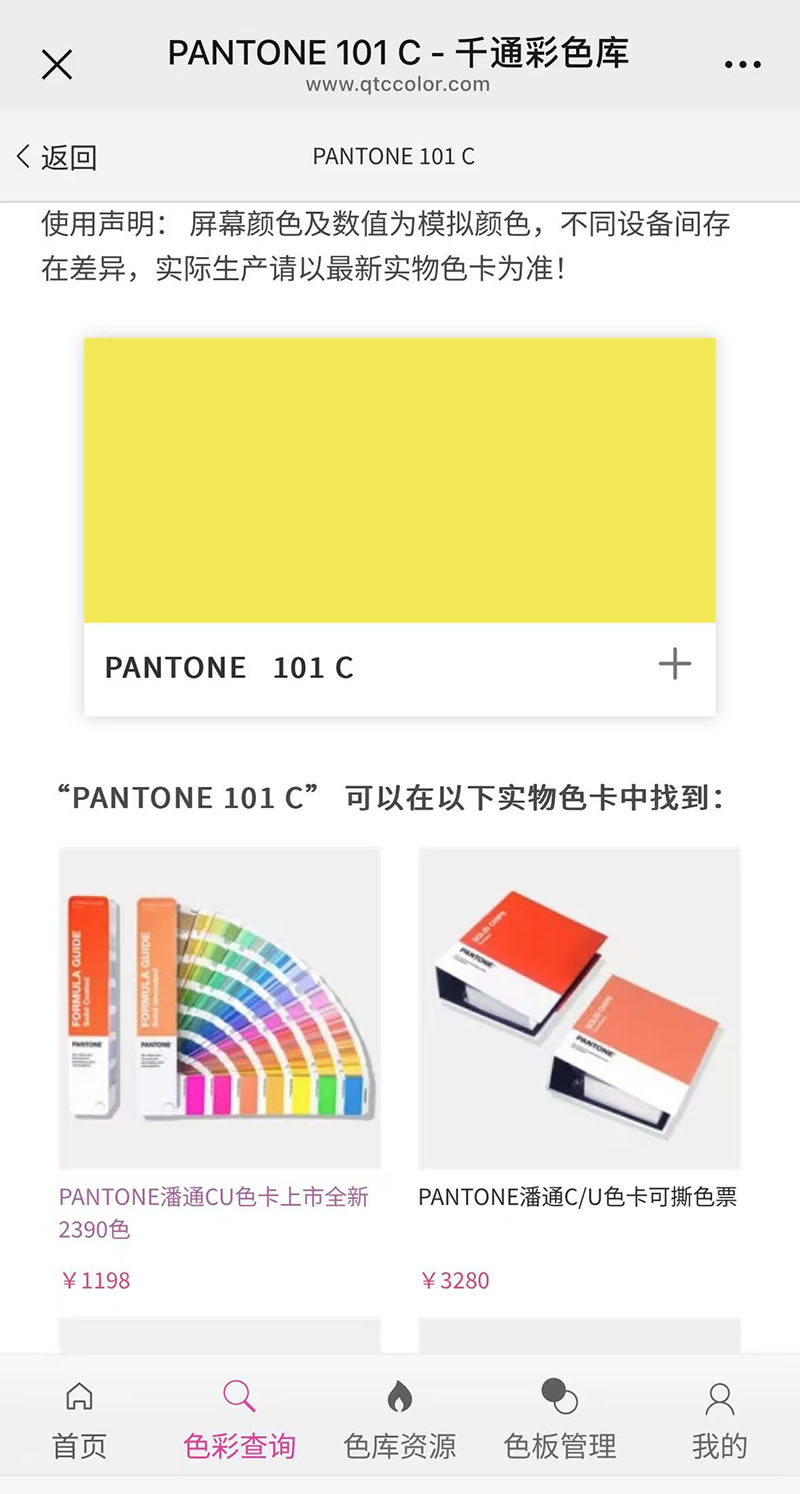Go to the 色板管理 tab
The height and width of the screenshot is (1494, 800).
coord(559,1421)
